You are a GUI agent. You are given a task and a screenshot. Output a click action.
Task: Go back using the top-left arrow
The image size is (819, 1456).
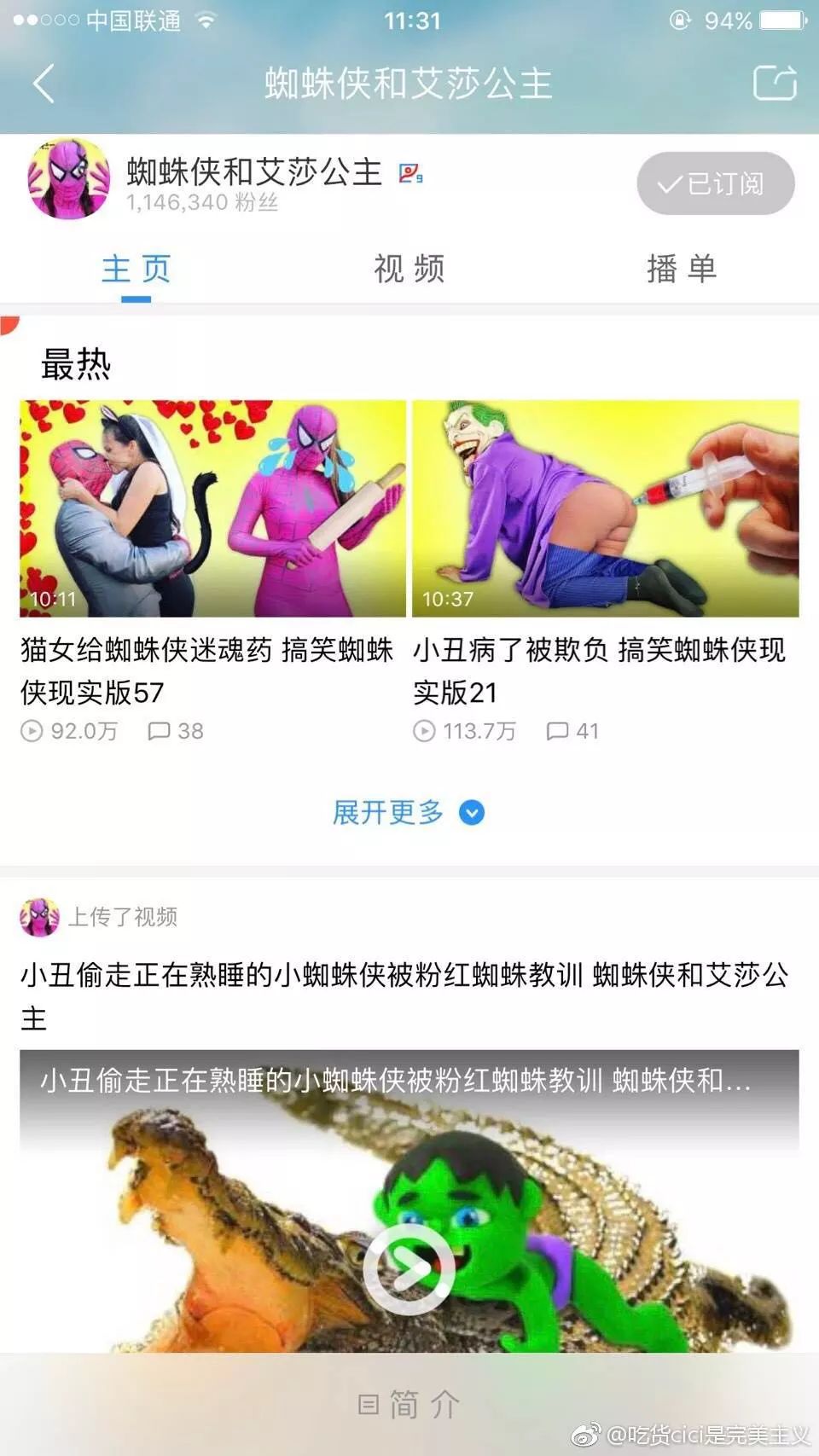coord(44,84)
